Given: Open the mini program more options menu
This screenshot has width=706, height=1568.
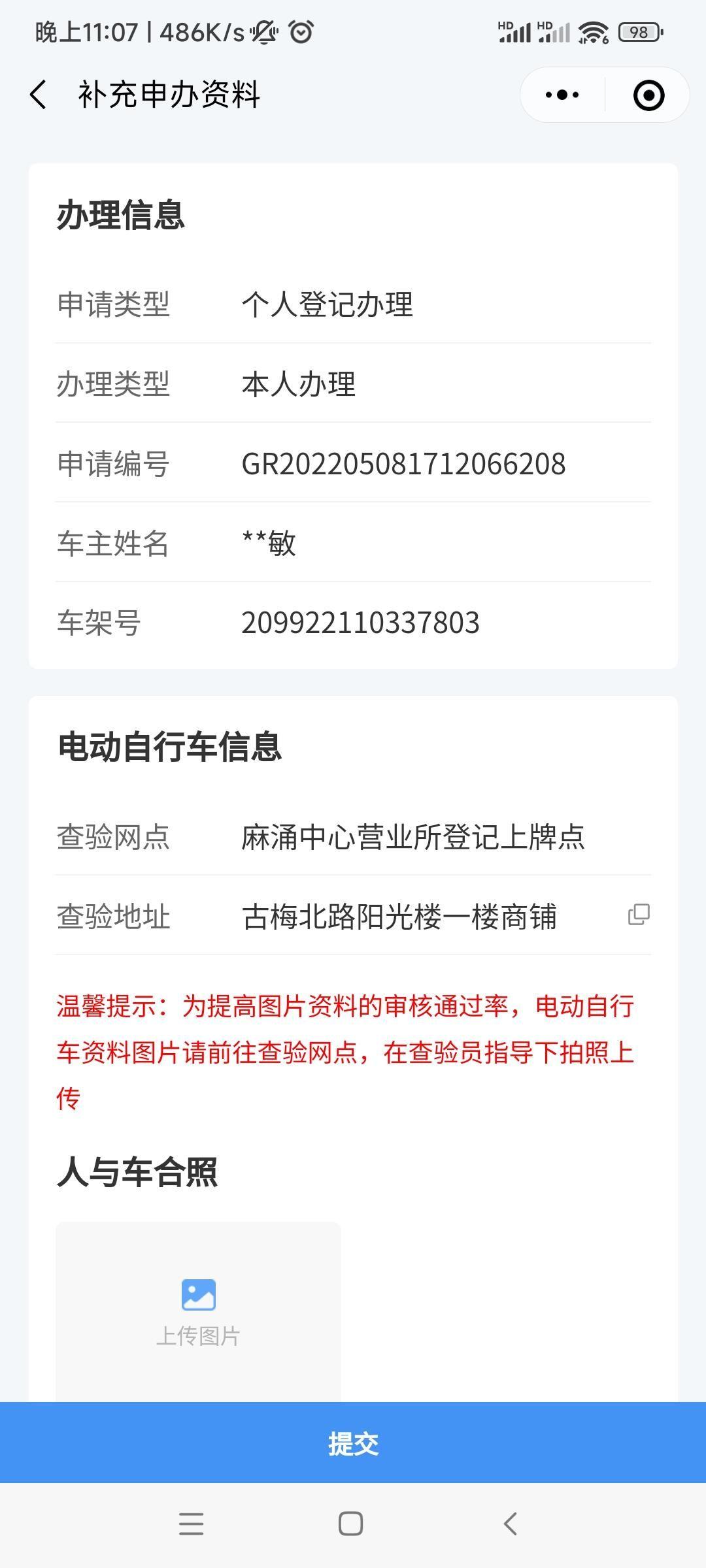Looking at the screenshot, I should (562, 95).
